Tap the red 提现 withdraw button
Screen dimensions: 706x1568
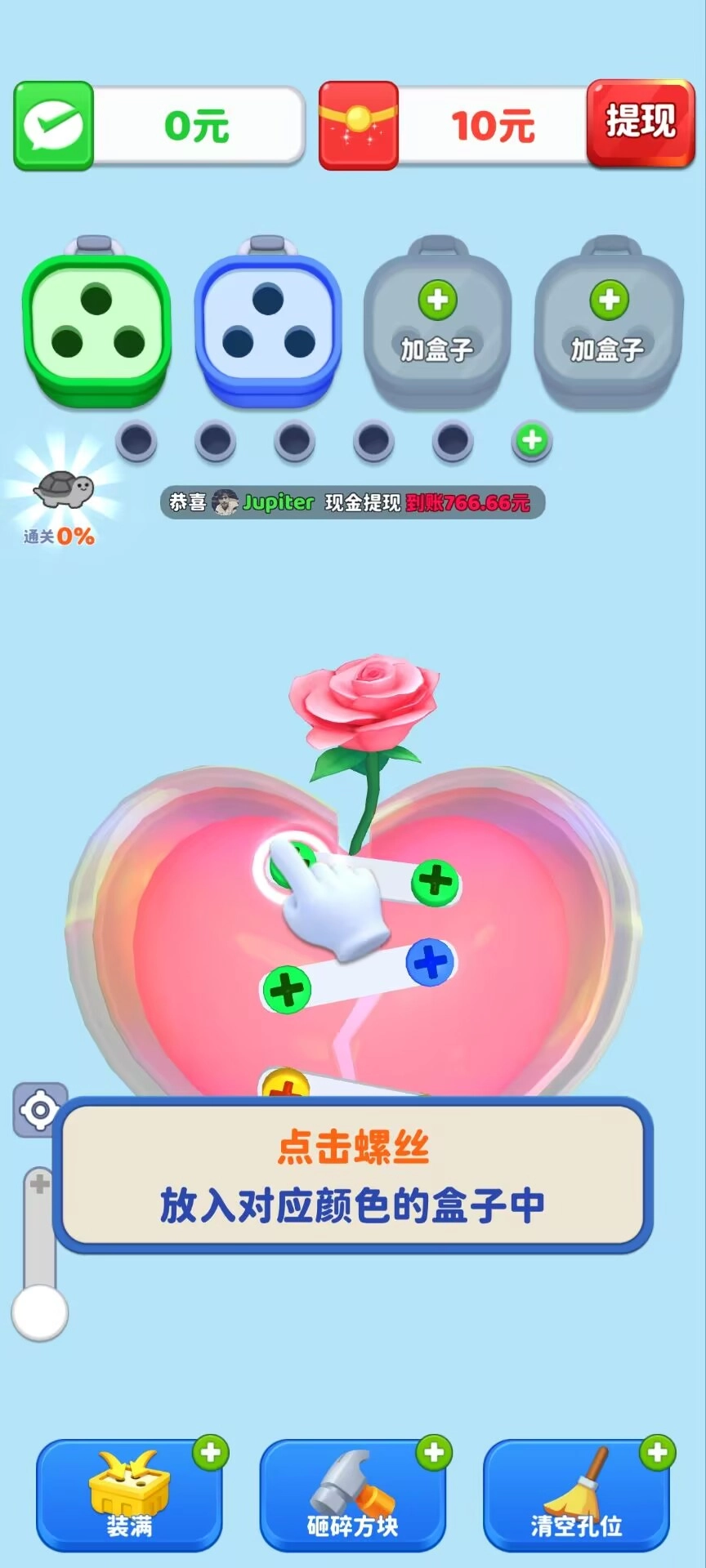coord(640,123)
